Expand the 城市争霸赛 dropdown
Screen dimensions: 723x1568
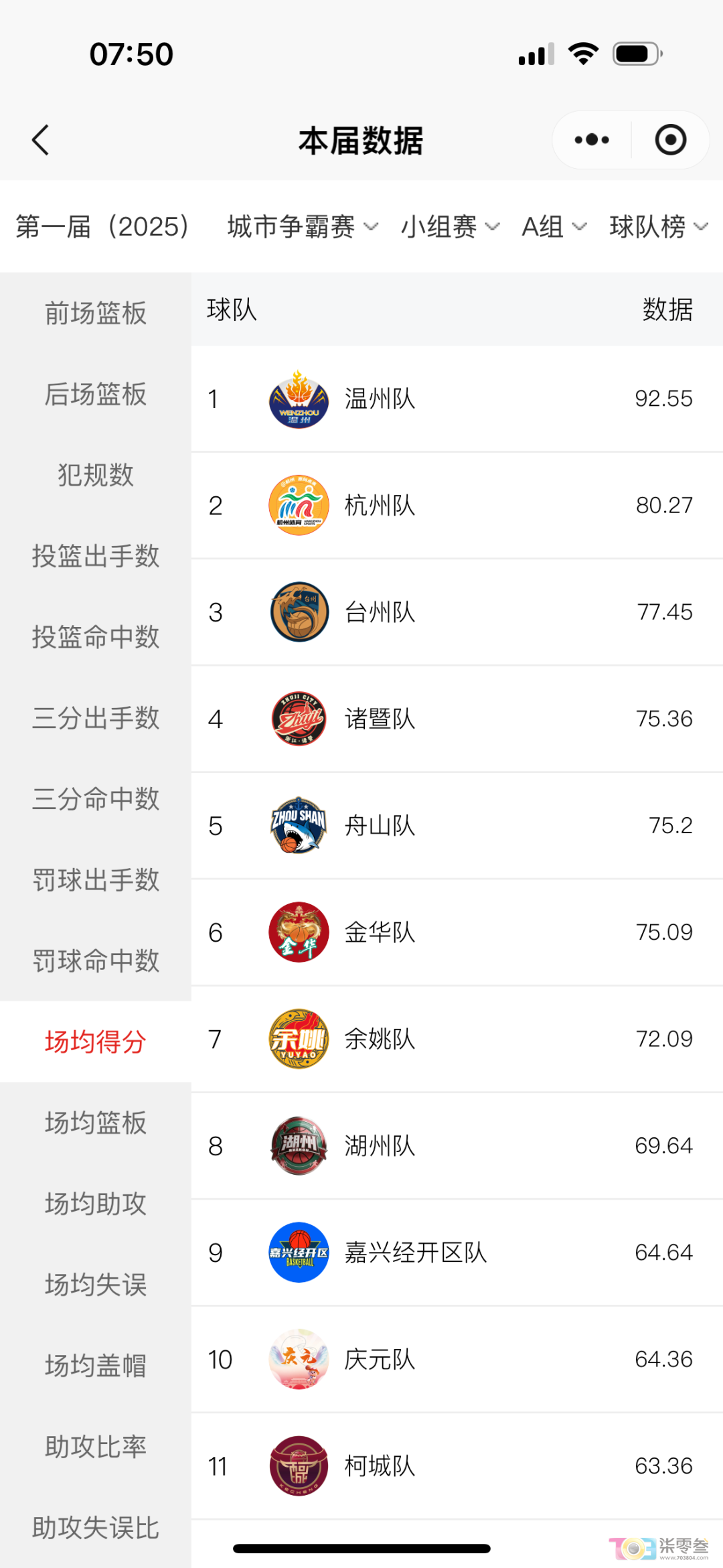coord(303,226)
